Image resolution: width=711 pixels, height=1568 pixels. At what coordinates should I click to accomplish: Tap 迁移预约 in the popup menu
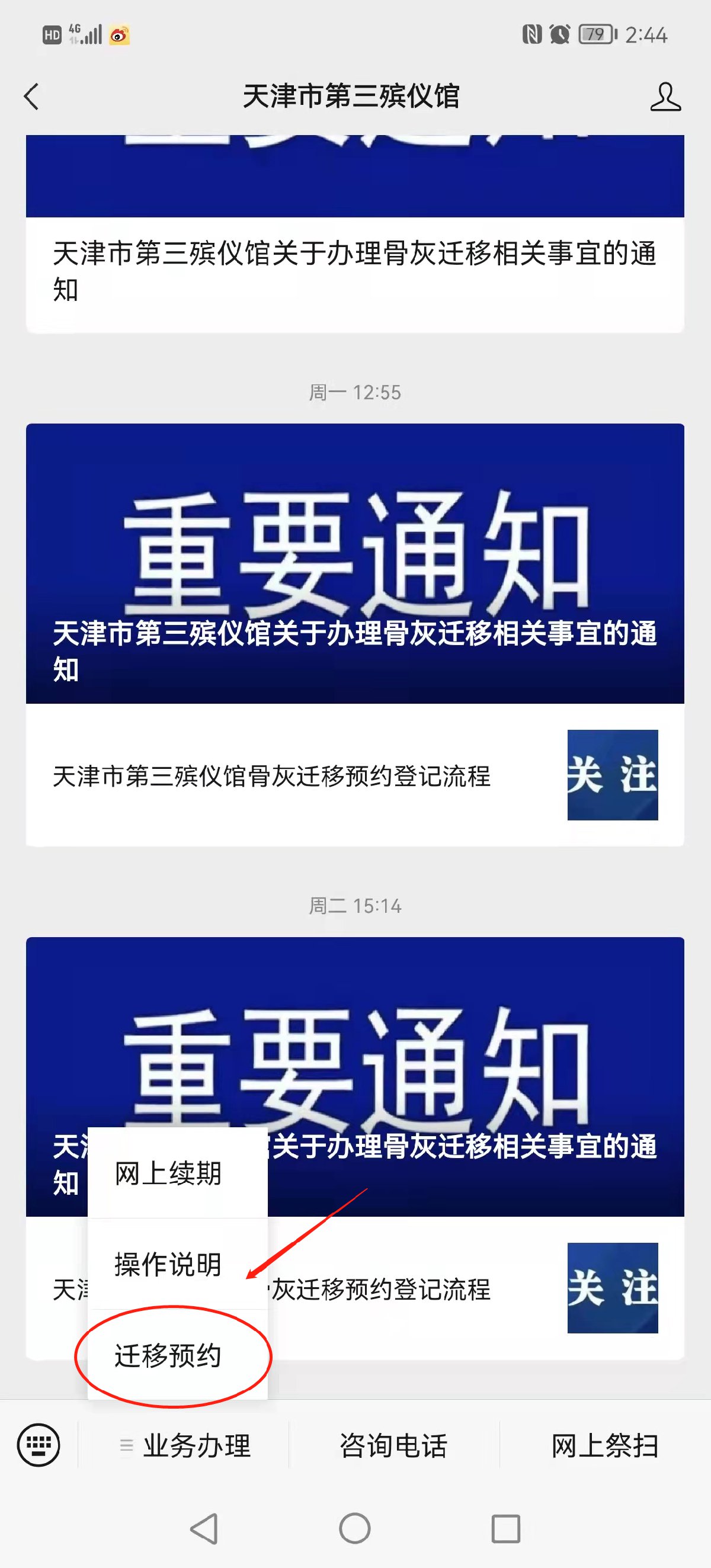click(168, 1356)
